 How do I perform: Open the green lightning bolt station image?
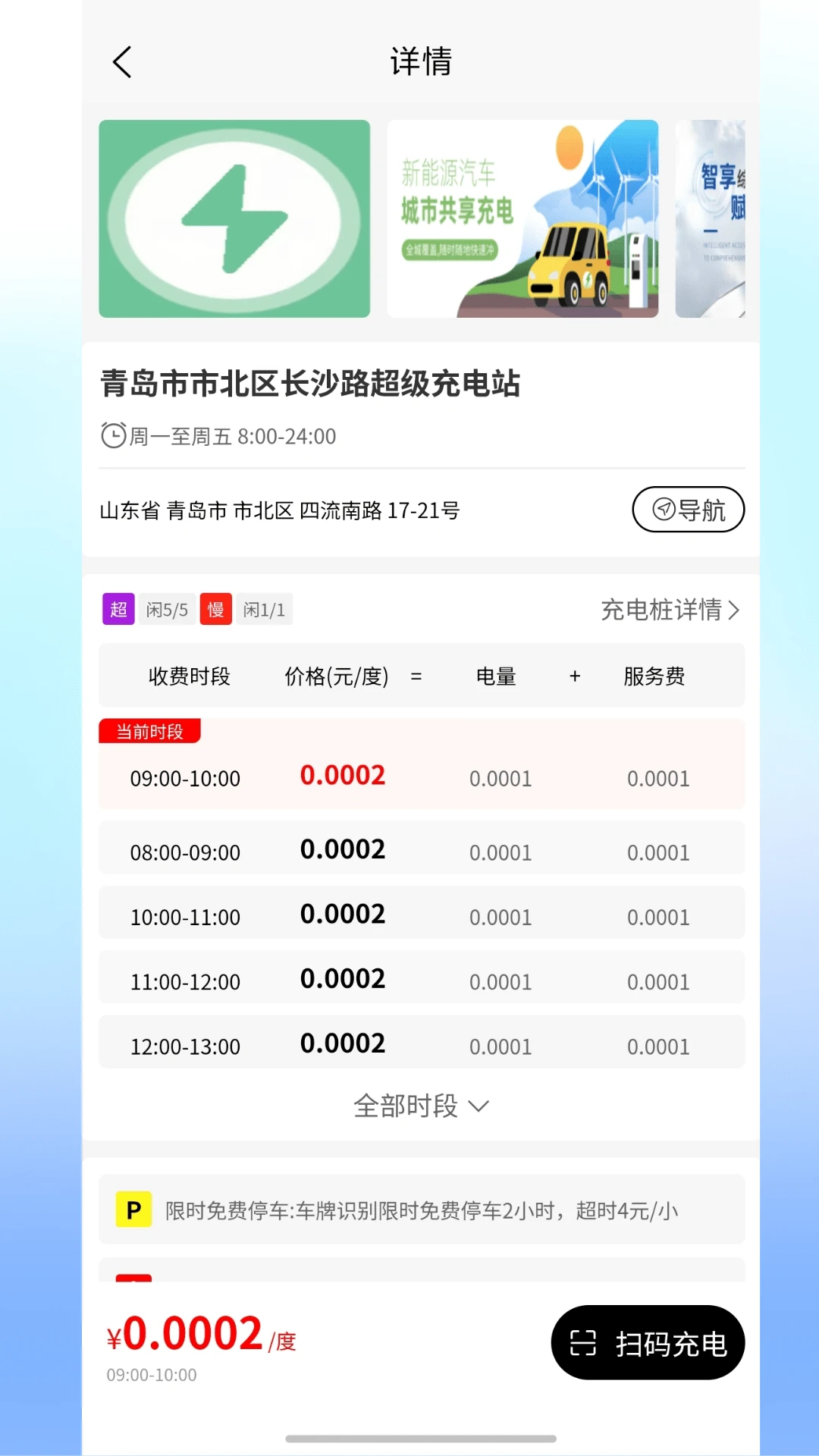[x=234, y=218]
